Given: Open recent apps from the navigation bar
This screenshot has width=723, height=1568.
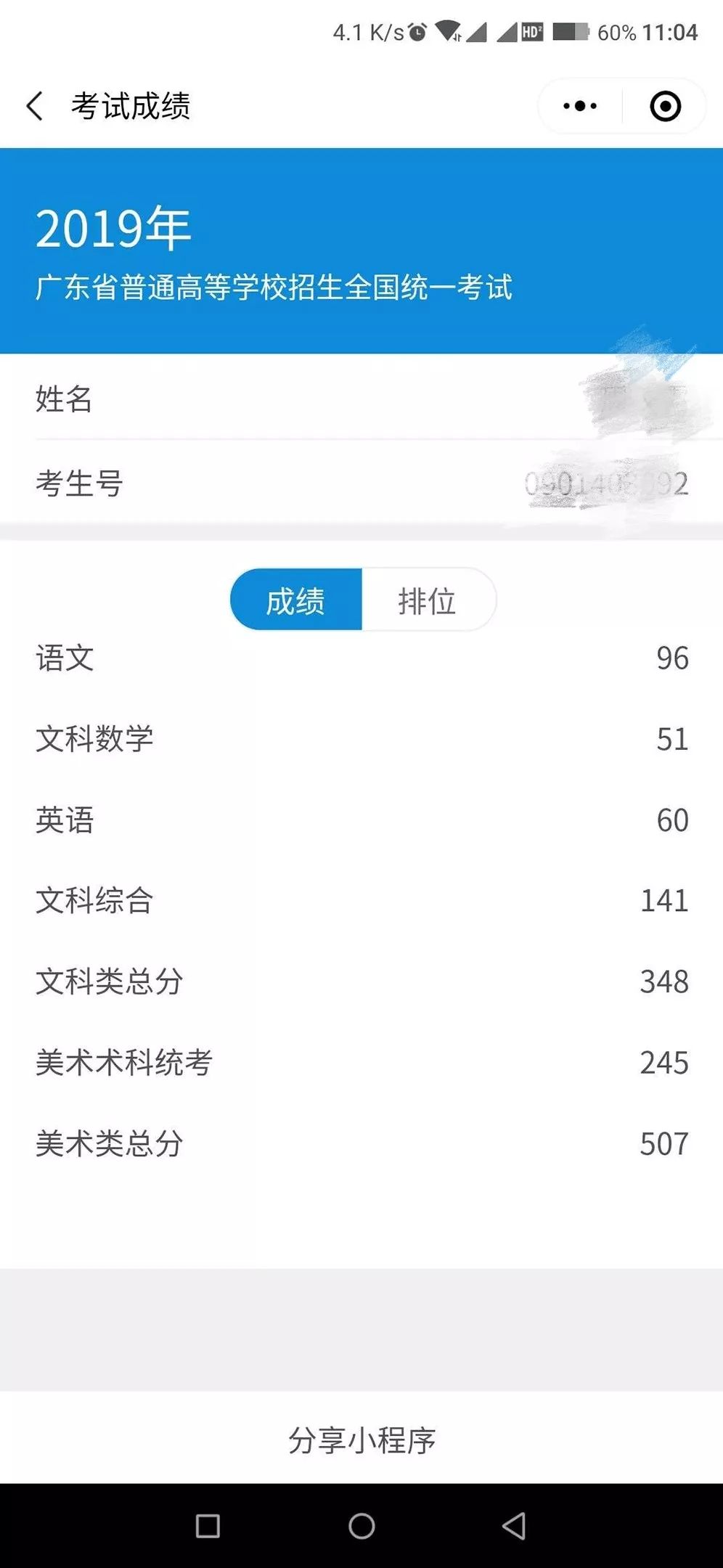Looking at the screenshot, I should (208, 1526).
